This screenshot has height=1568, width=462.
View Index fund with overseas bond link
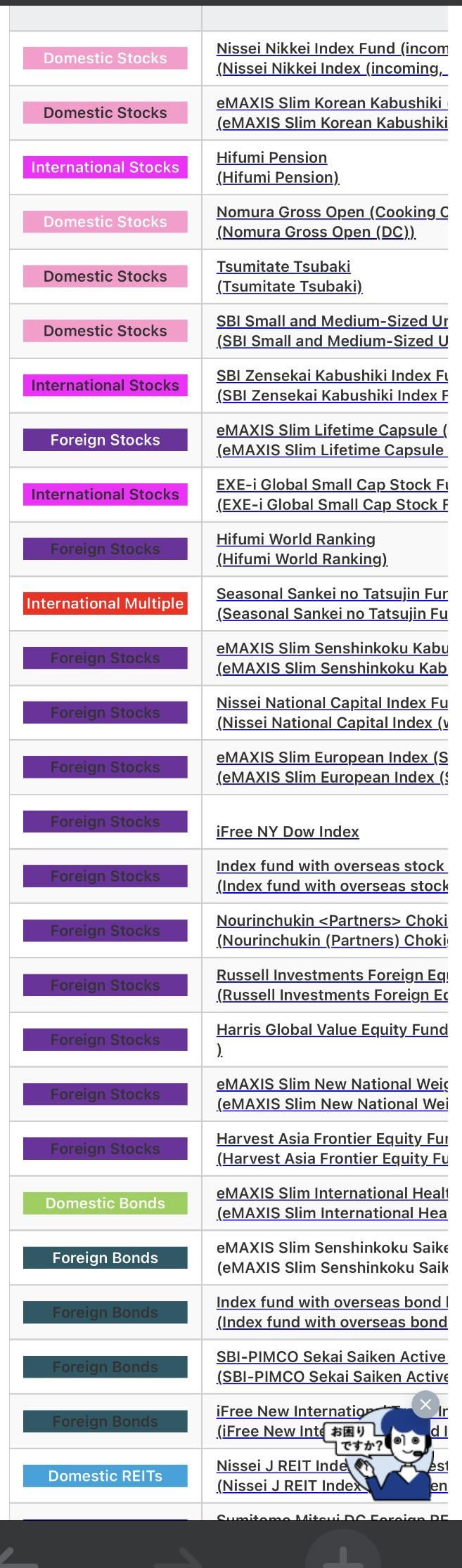(331, 1302)
